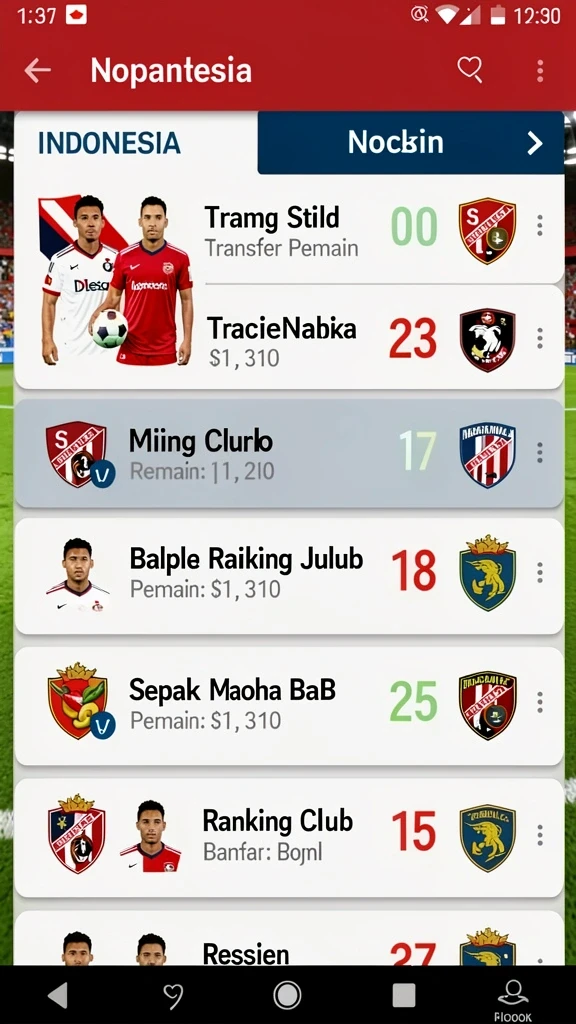Open options for Sepak Maoha BaB

coord(539,702)
